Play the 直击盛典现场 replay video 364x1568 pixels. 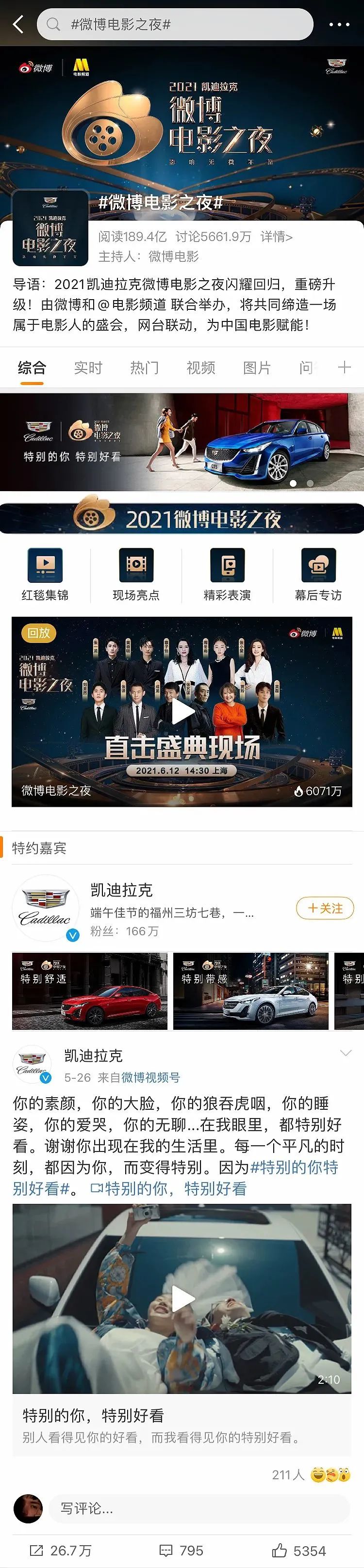[x=182, y=712]
